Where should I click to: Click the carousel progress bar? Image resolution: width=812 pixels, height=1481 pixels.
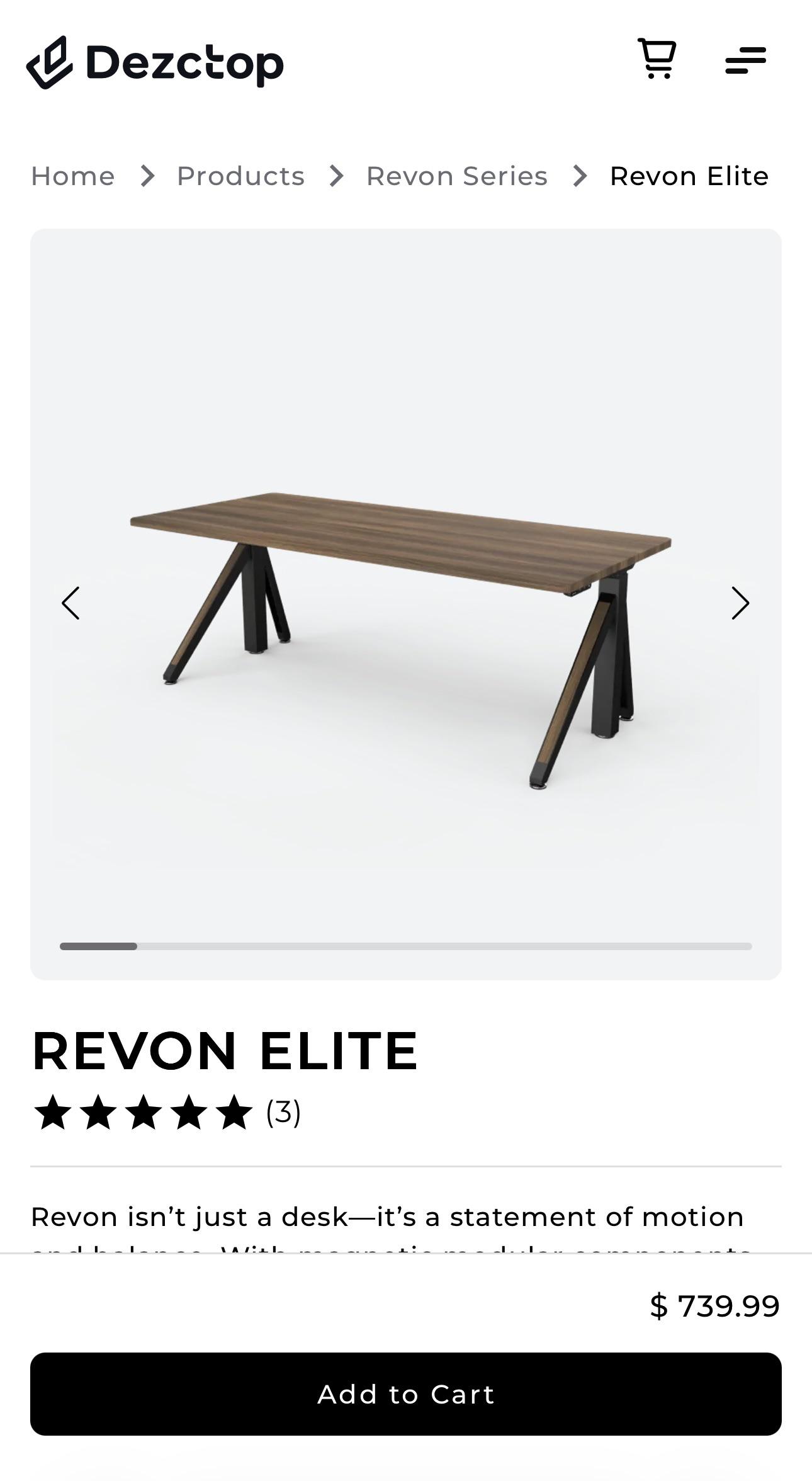tap(405, 946)
